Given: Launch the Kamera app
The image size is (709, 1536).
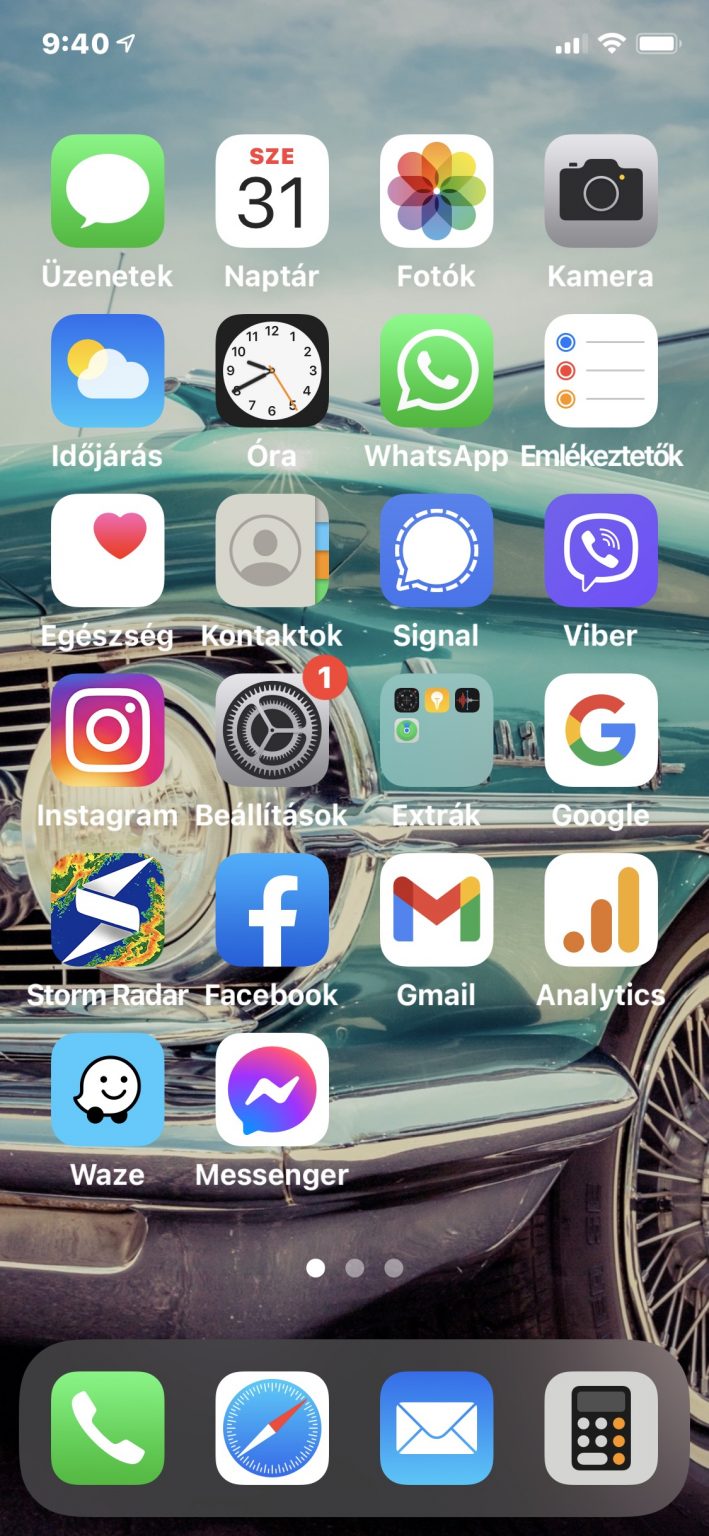Looking at the screenshot, I should (x=601, y=191).
